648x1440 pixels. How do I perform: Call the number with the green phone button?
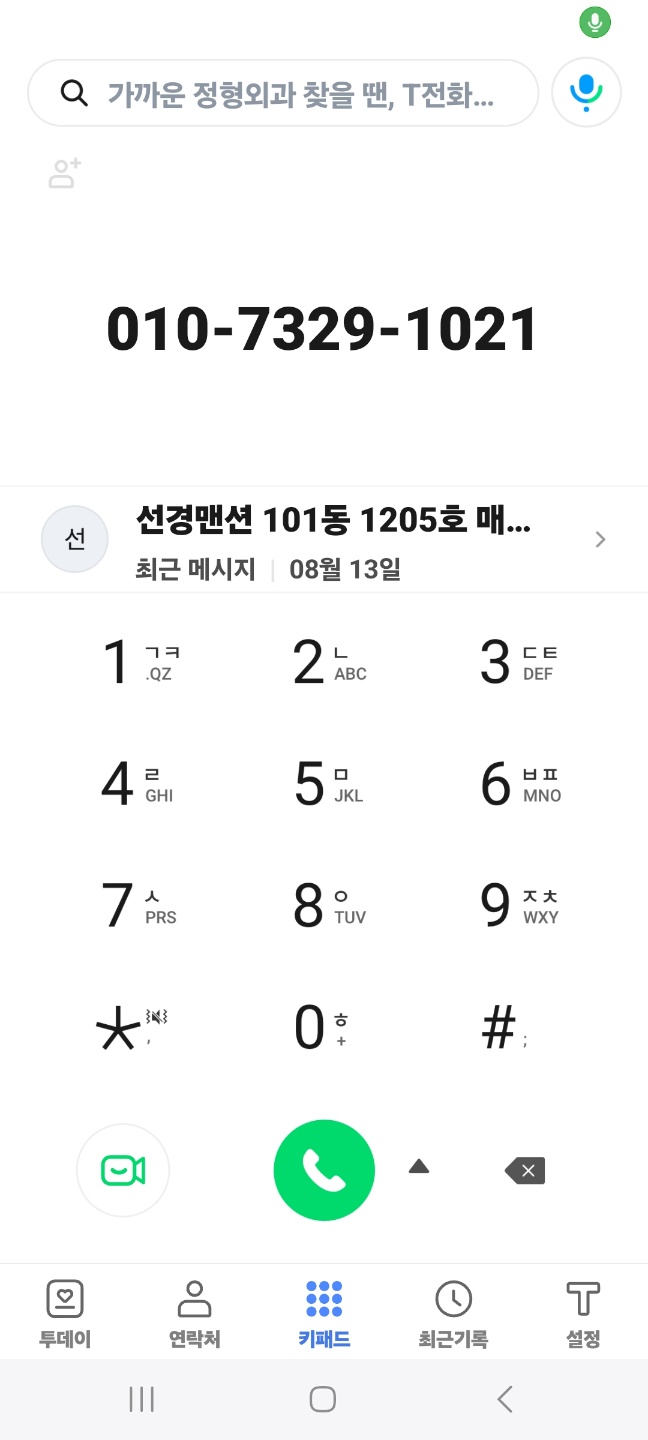(x=324, y=1170)
